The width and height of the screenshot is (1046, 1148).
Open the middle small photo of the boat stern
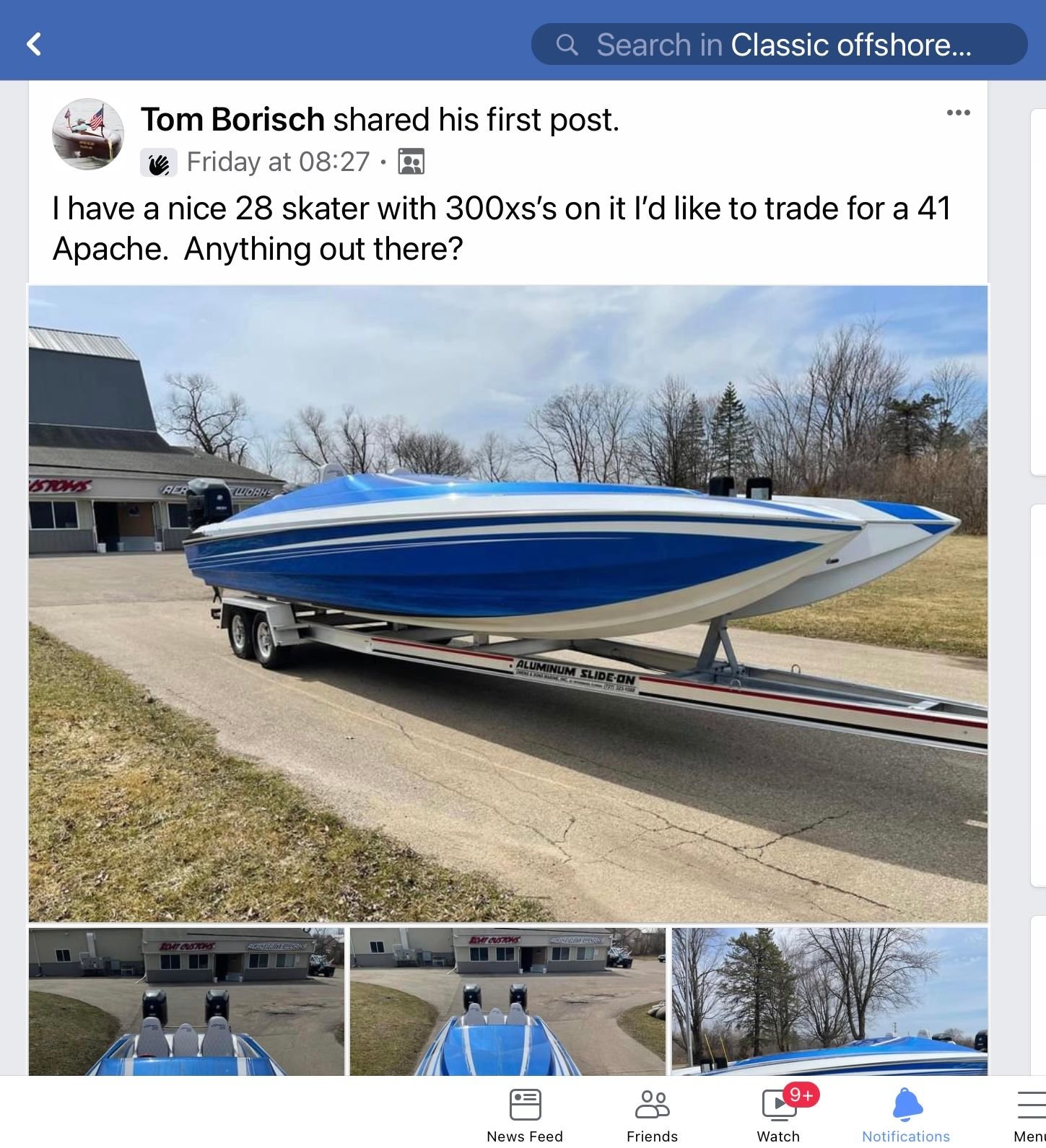[x=507, y=1002]
